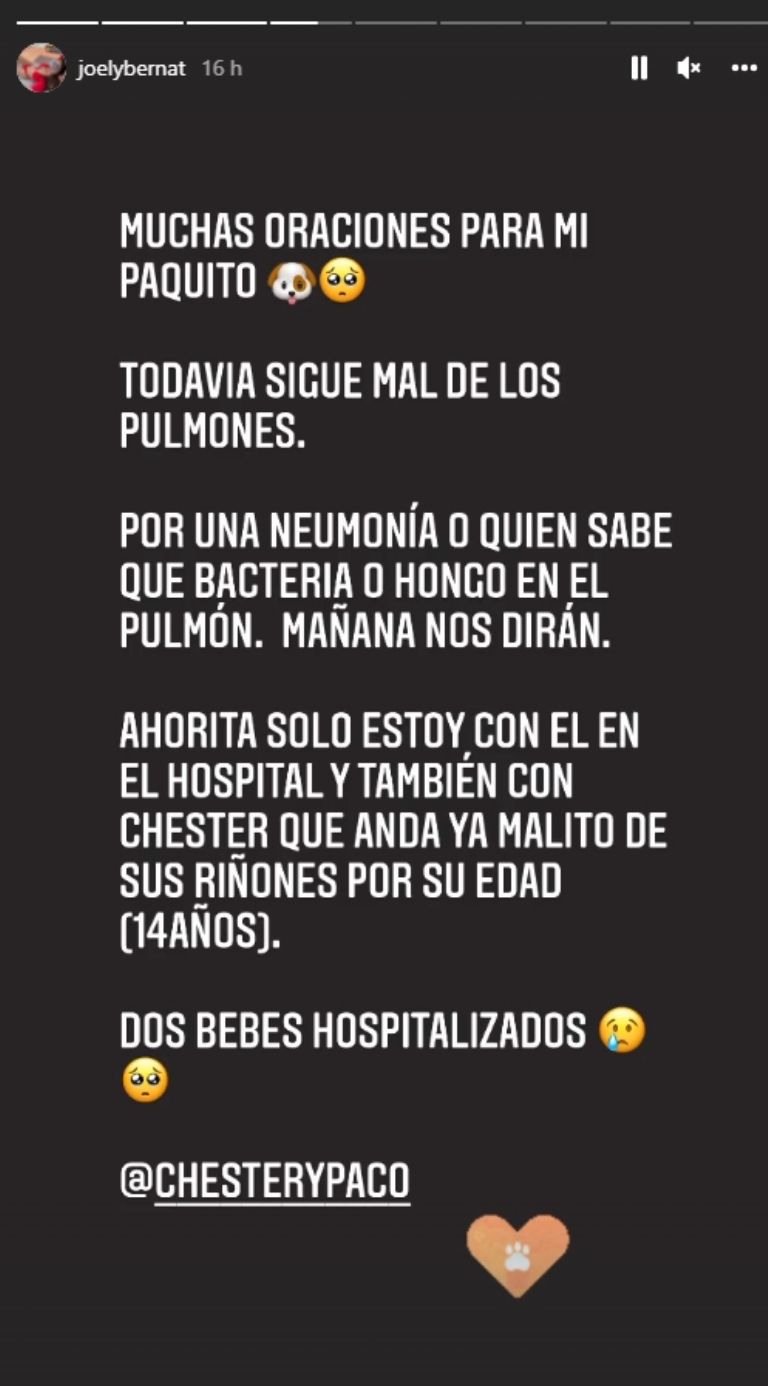Open the three-dot options menu
The width and height of the screenshot is (768, 1386).
(x=744, y=68)
